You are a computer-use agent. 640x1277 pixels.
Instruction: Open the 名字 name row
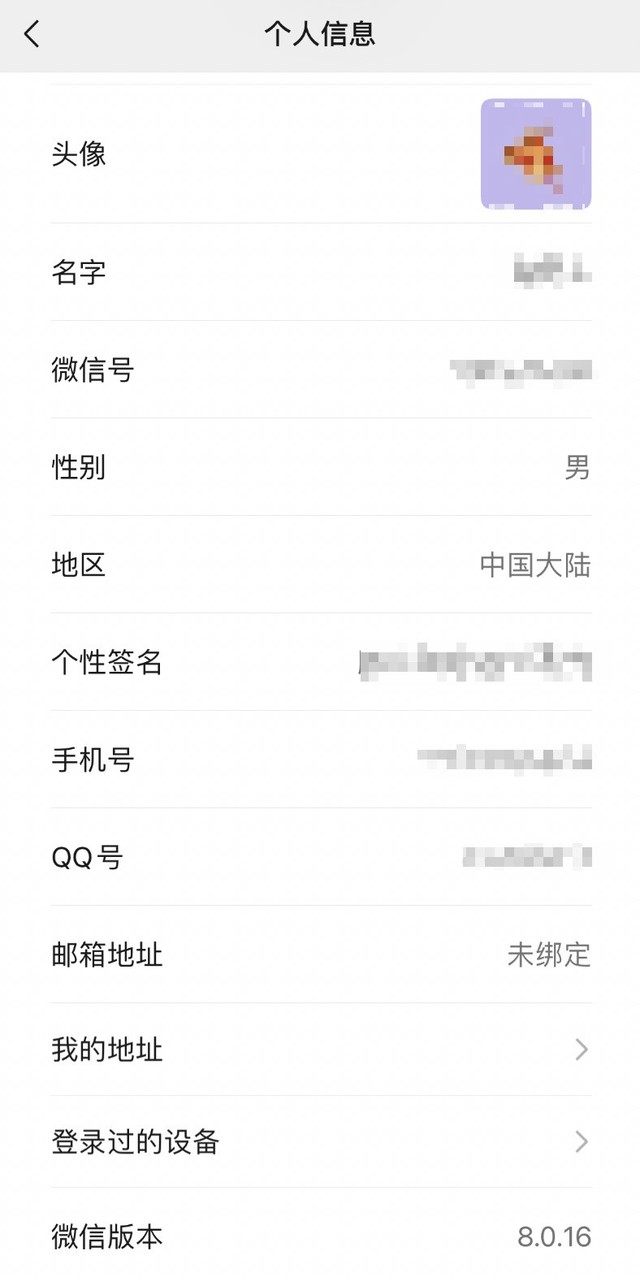[x=320, y=272]
